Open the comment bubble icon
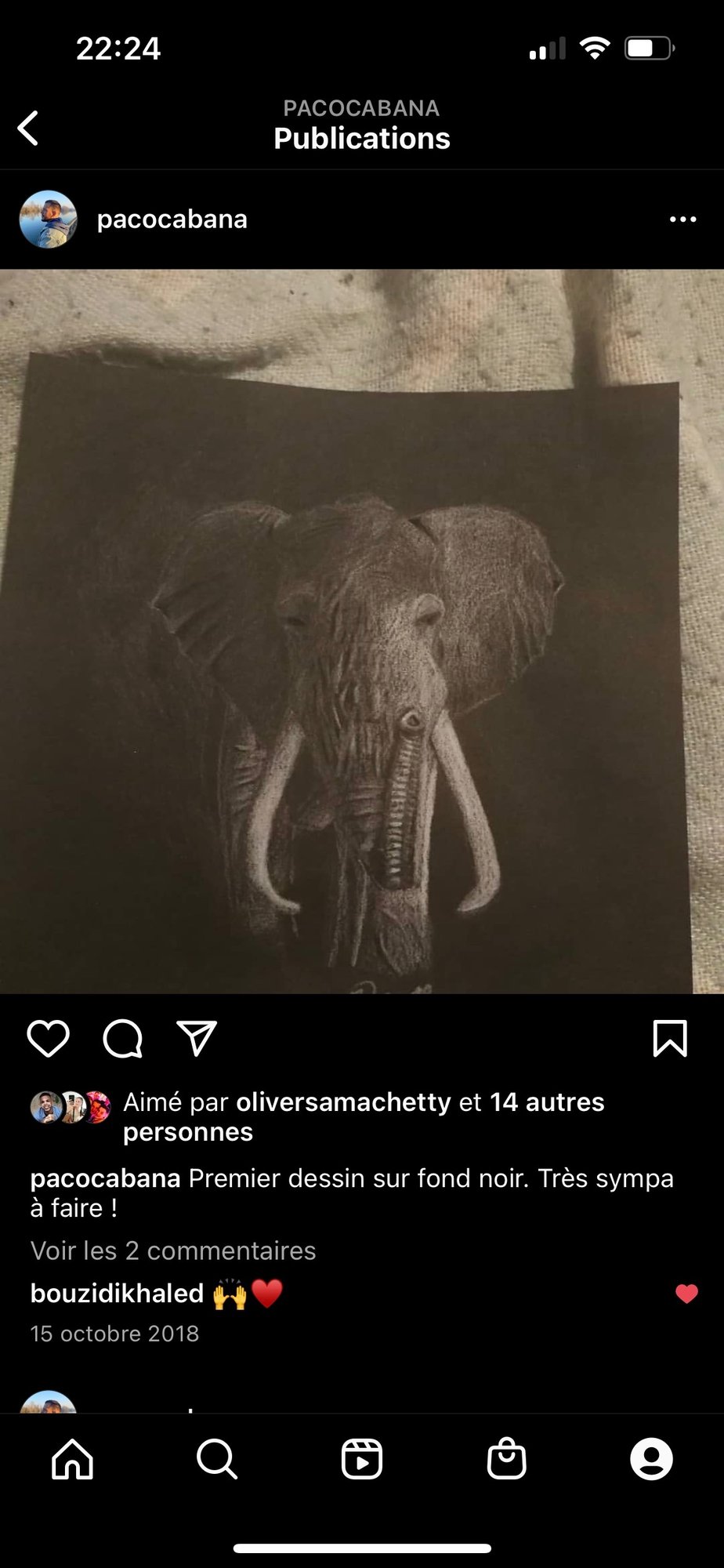This screenshot has width=724, height=1568. pos(123,1039)
